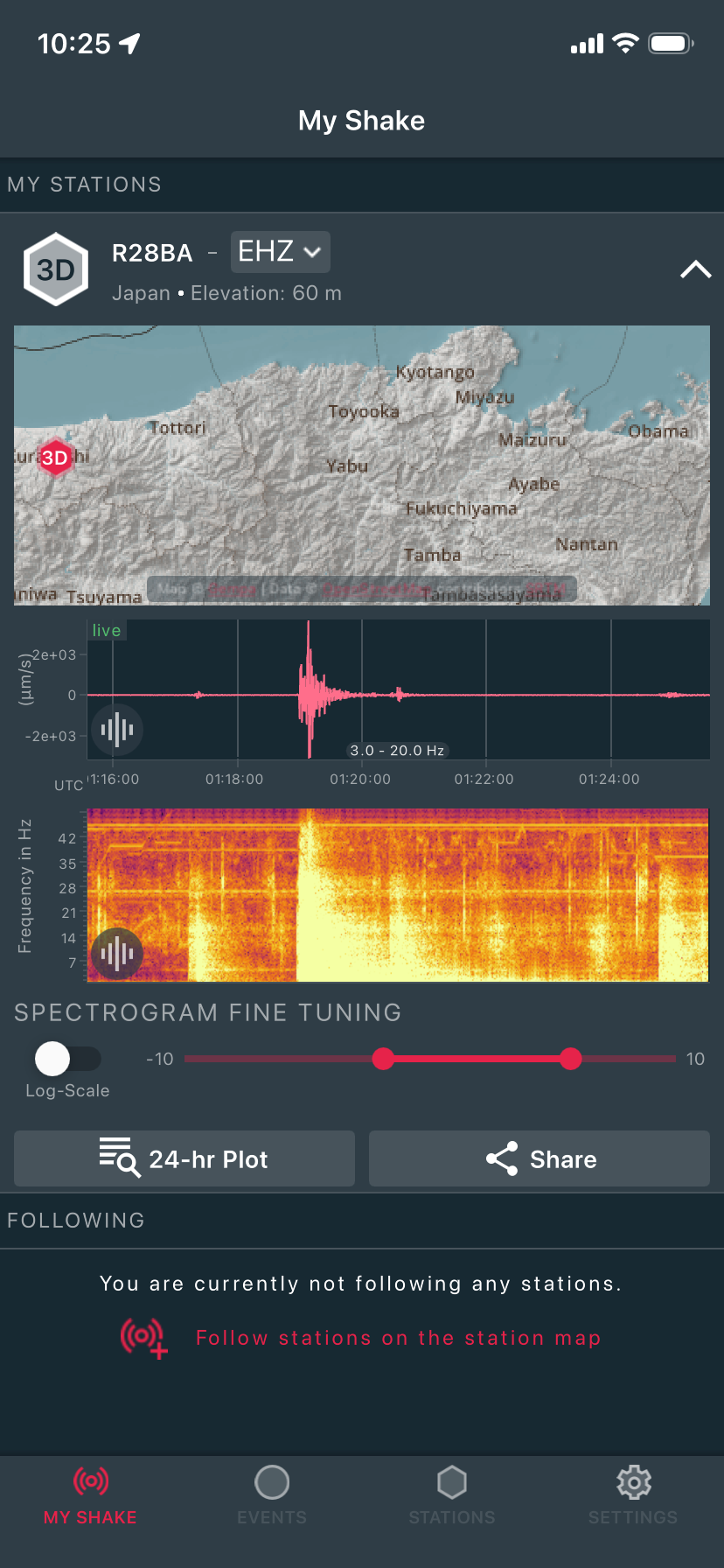Screen dimensions: 724x1568
Task: Switch to the Stations tab
Action: point(452,1496)
